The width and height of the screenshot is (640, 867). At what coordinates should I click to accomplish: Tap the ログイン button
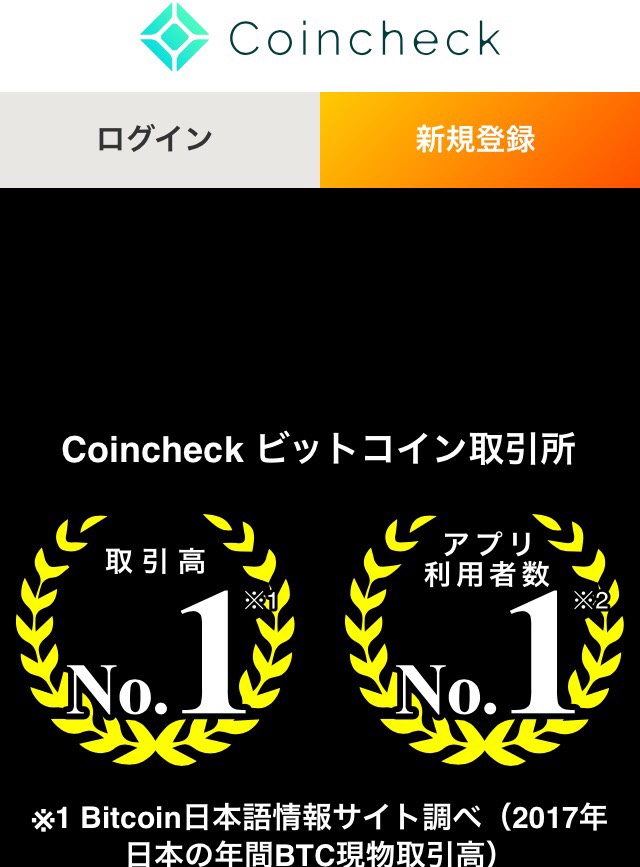(158, 139)
